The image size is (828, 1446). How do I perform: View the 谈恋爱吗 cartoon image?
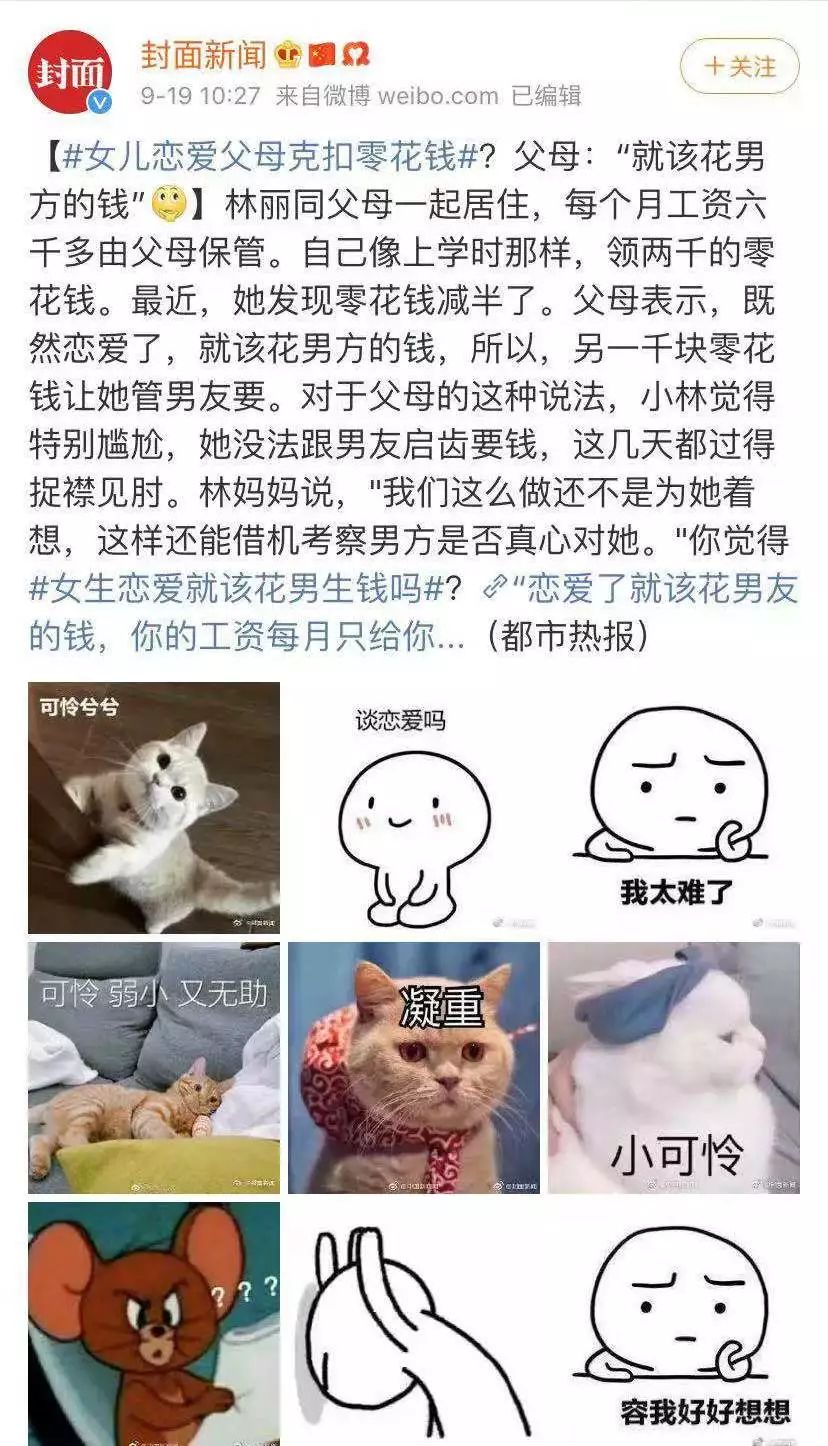pyautogui.click(x=413, y=807)
